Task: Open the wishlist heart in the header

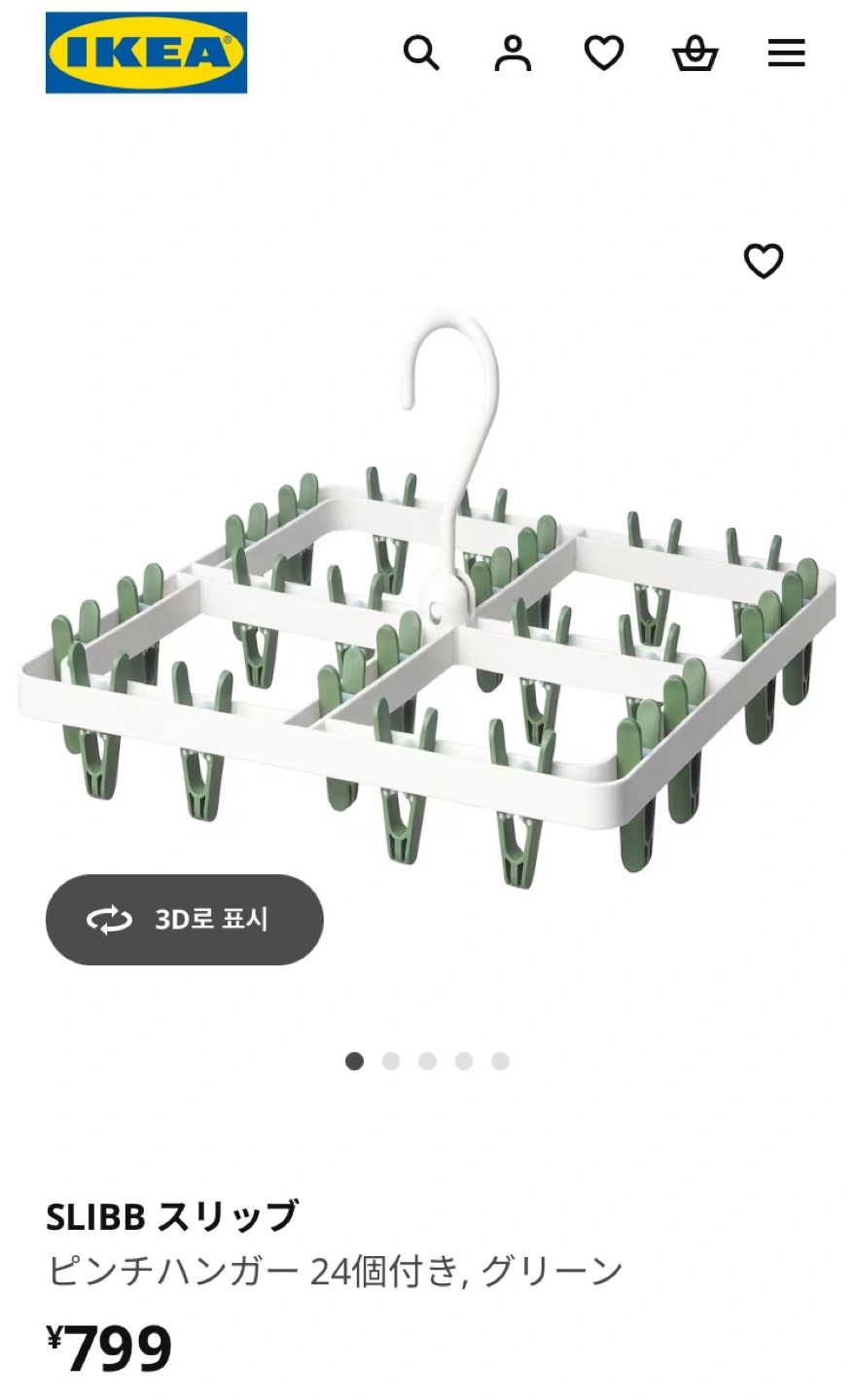Action: pyautogui.click(x=603, y=52)
